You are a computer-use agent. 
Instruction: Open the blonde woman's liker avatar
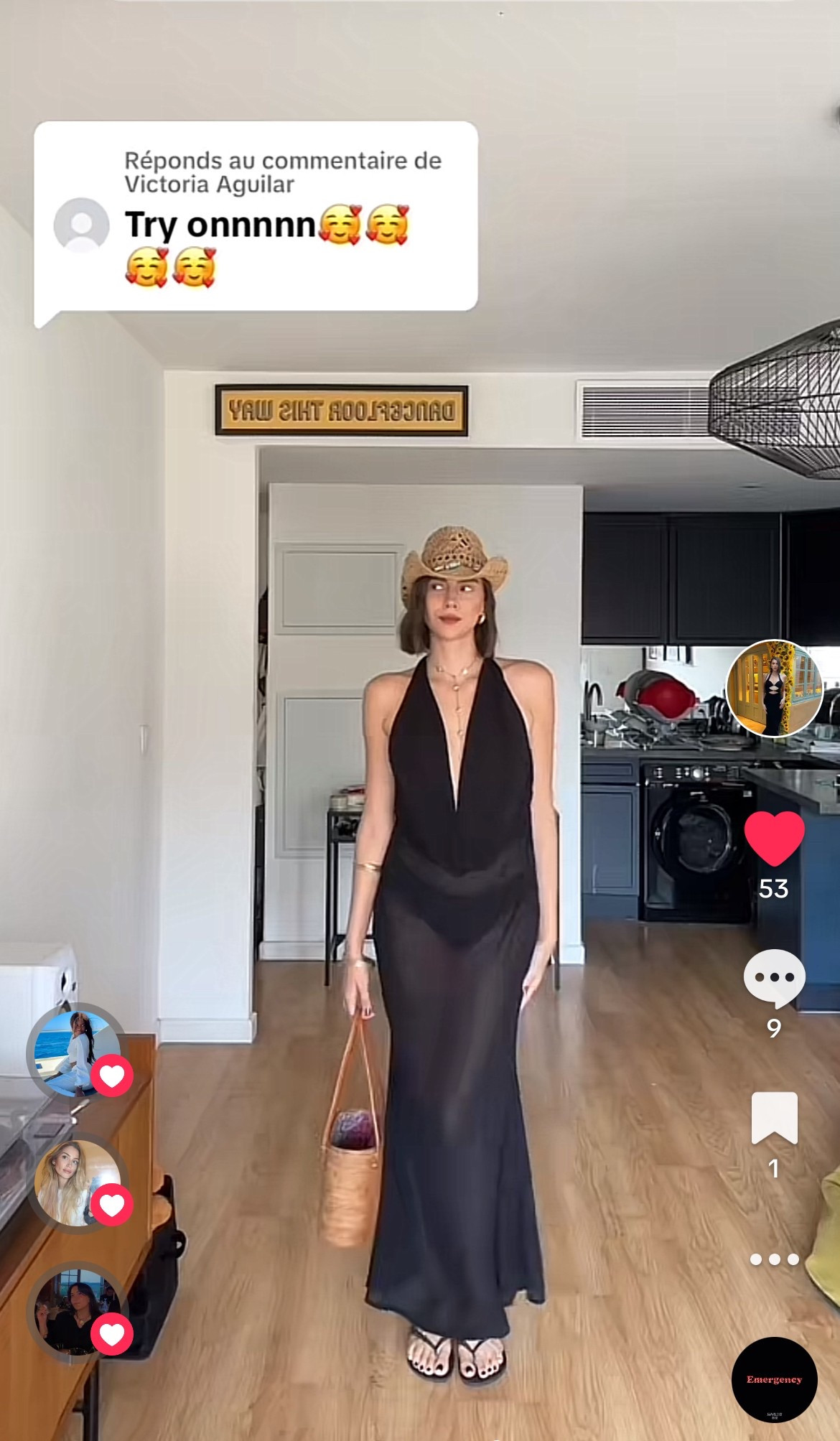[75, 1181]
